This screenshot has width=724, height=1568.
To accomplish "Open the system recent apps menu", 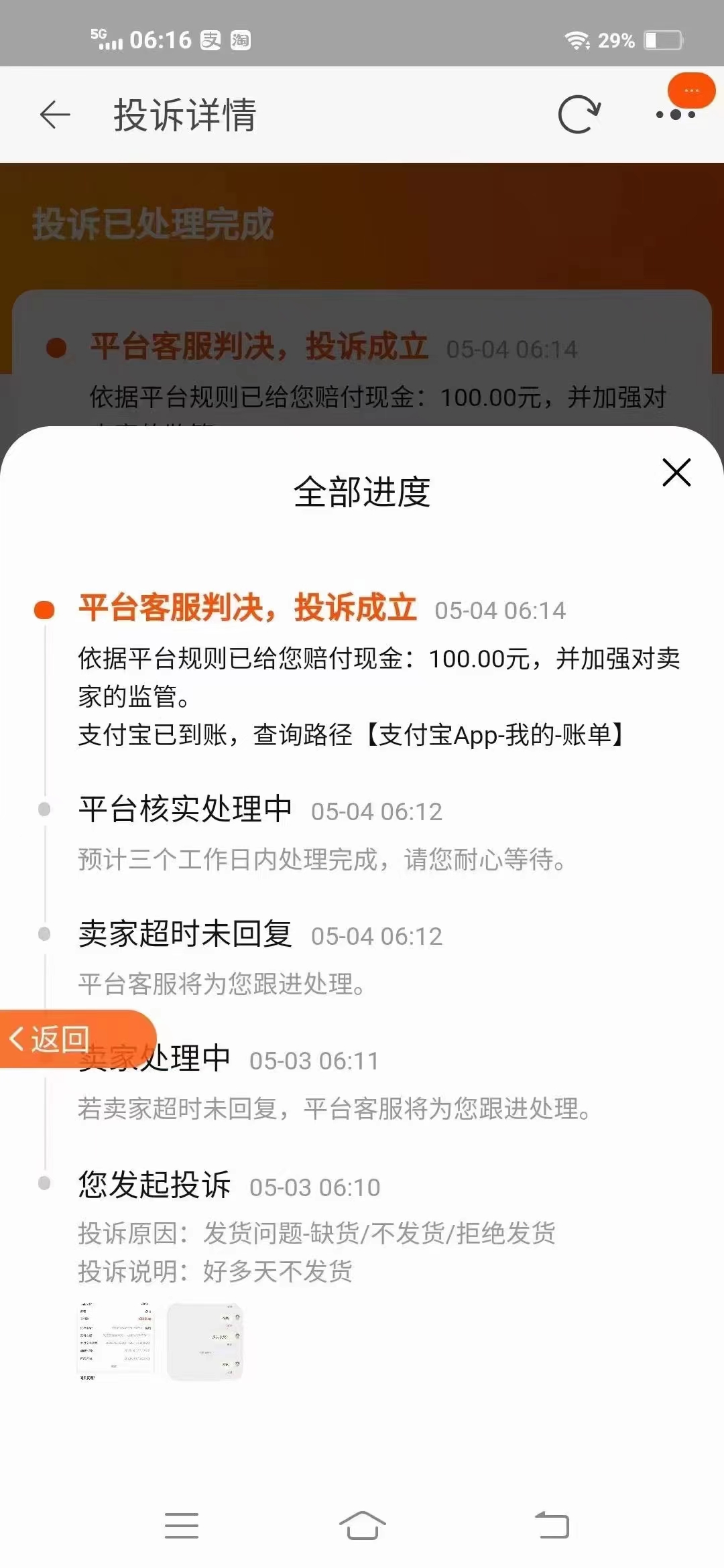I will tap(182, 1526).
